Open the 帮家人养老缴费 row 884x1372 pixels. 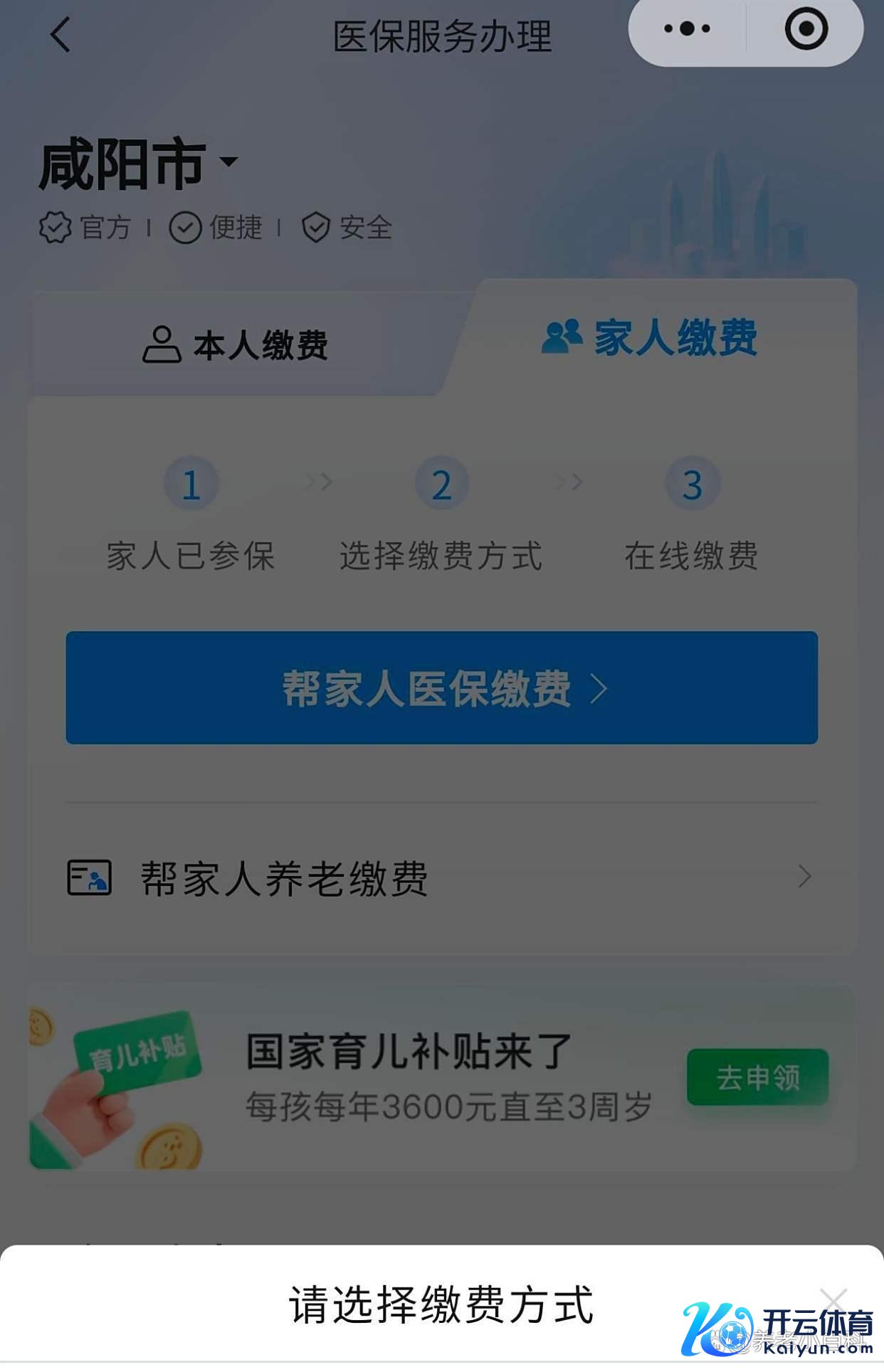(441, 877)
